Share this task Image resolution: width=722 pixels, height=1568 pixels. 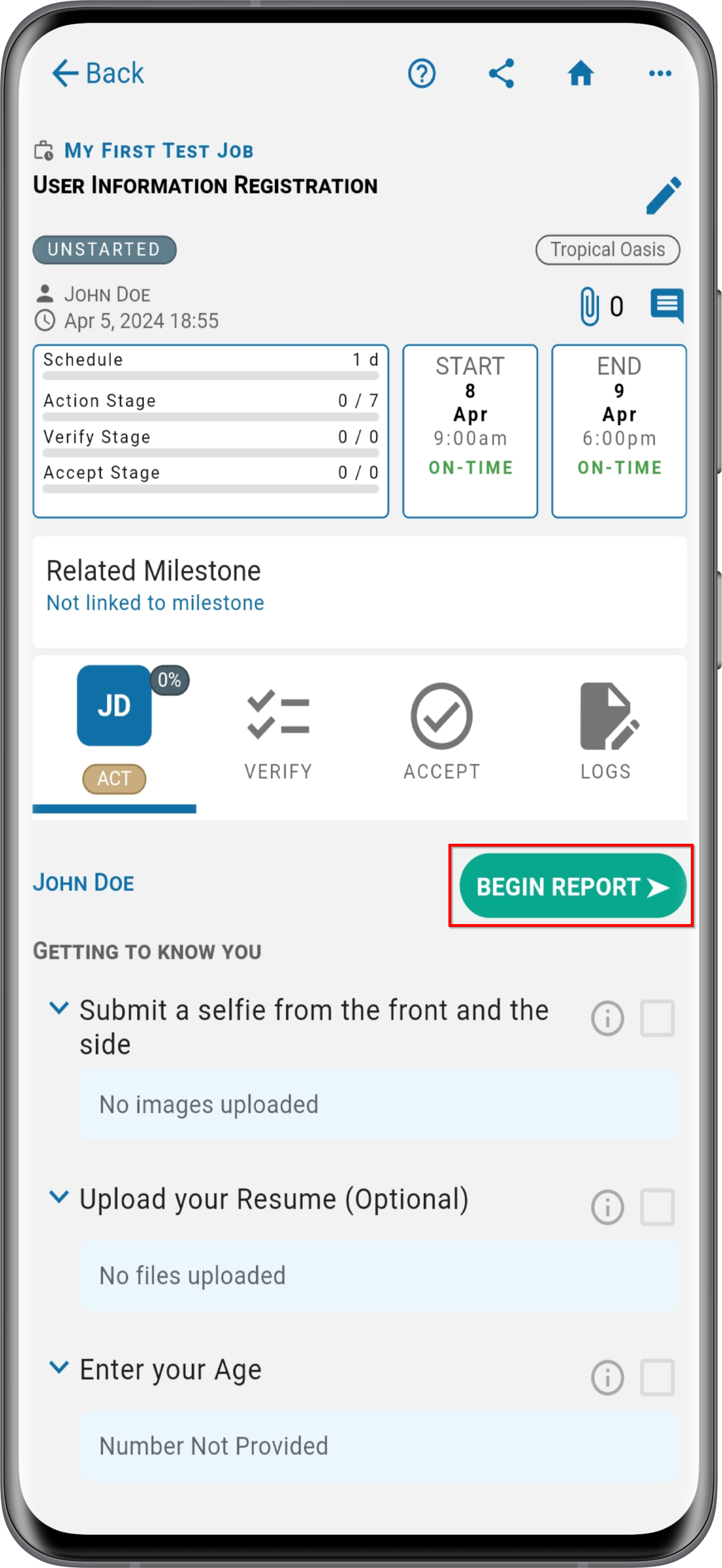pos(501,74)
